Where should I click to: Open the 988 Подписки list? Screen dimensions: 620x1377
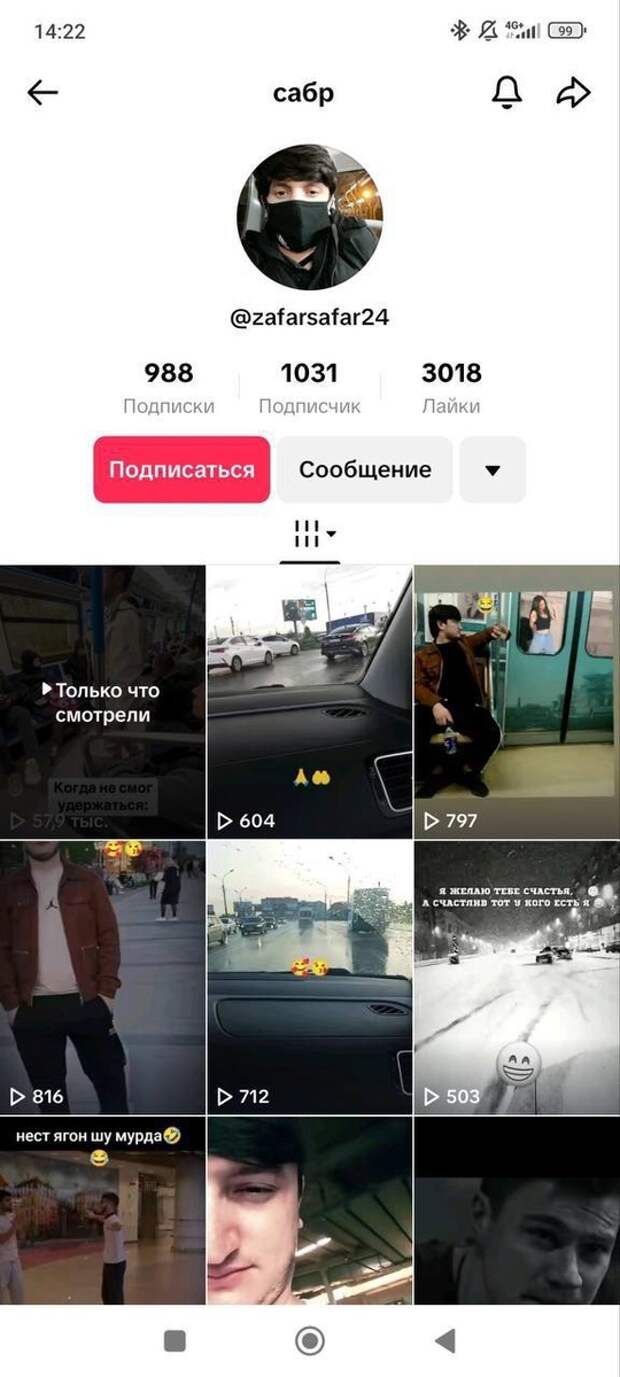169,388
